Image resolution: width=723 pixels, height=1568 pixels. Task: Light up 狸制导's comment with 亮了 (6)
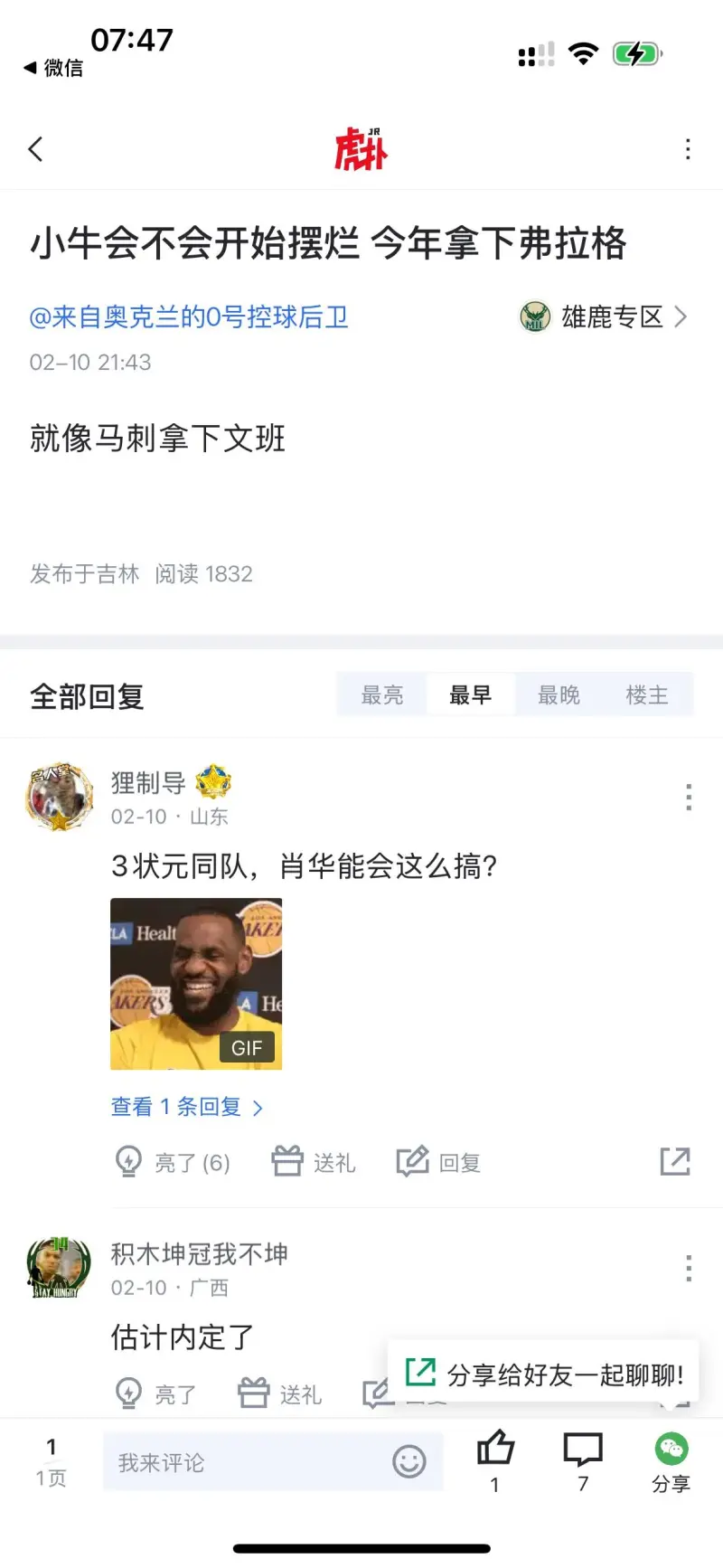click(174, 1162)
